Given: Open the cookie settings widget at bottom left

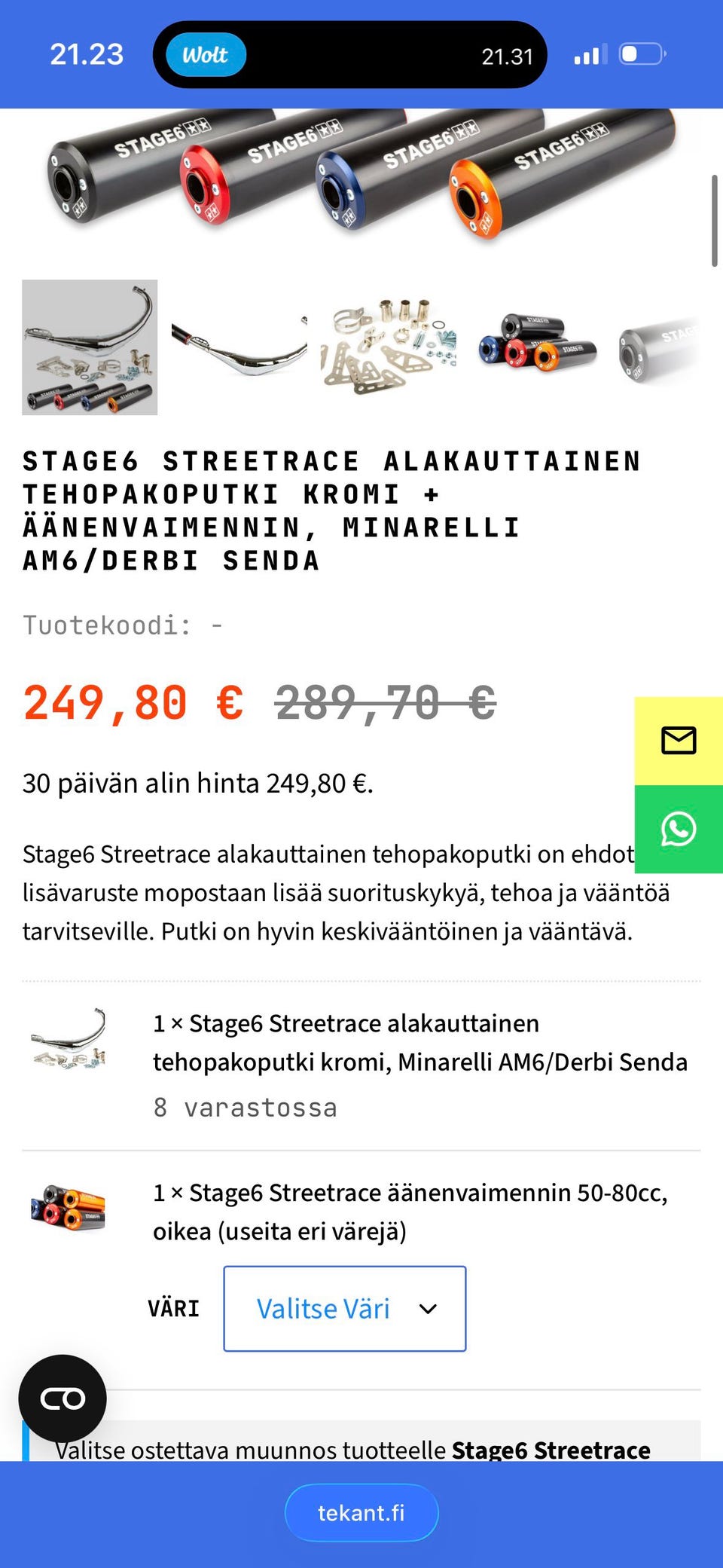Looking at the screenshot, I should coord(63,1398).
